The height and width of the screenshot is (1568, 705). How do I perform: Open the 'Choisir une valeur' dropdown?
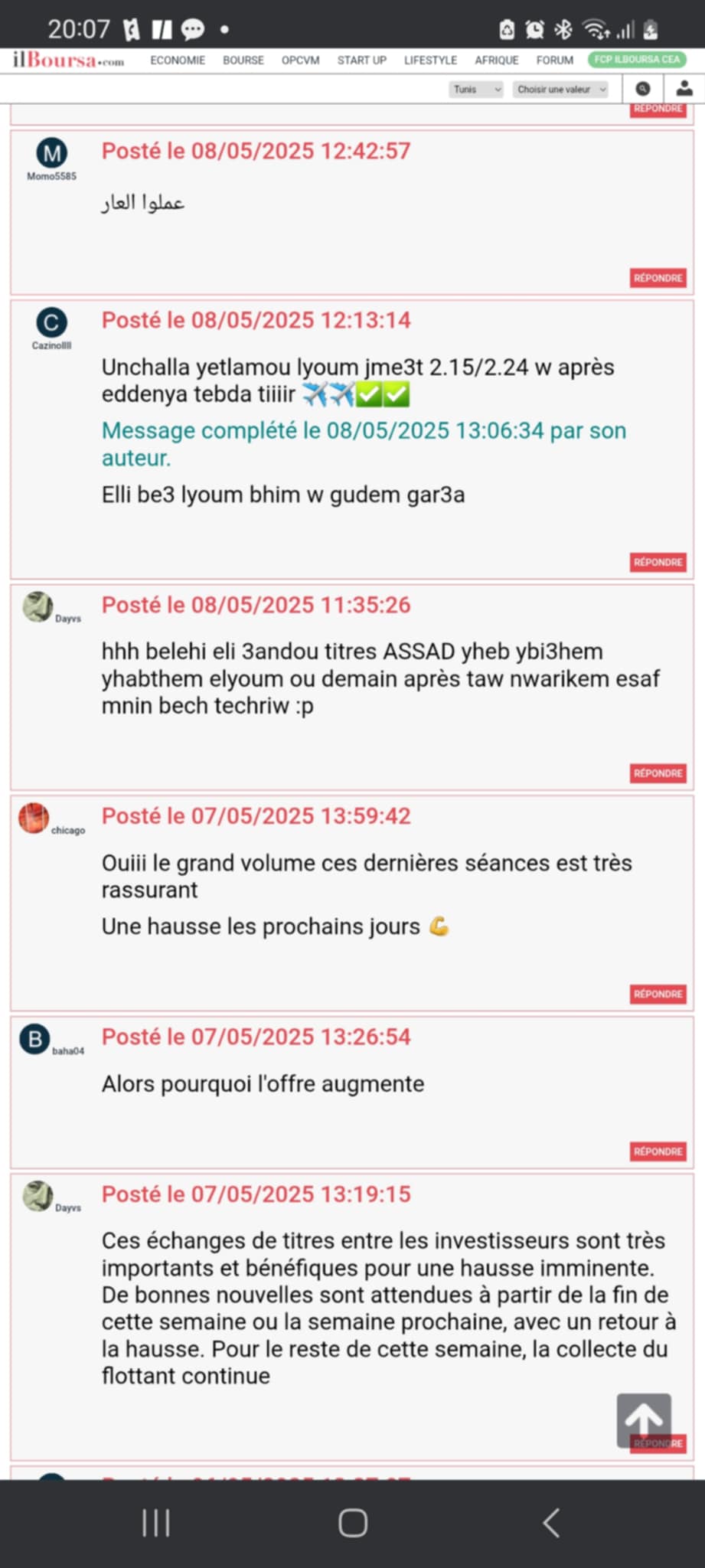click(561, 90)
